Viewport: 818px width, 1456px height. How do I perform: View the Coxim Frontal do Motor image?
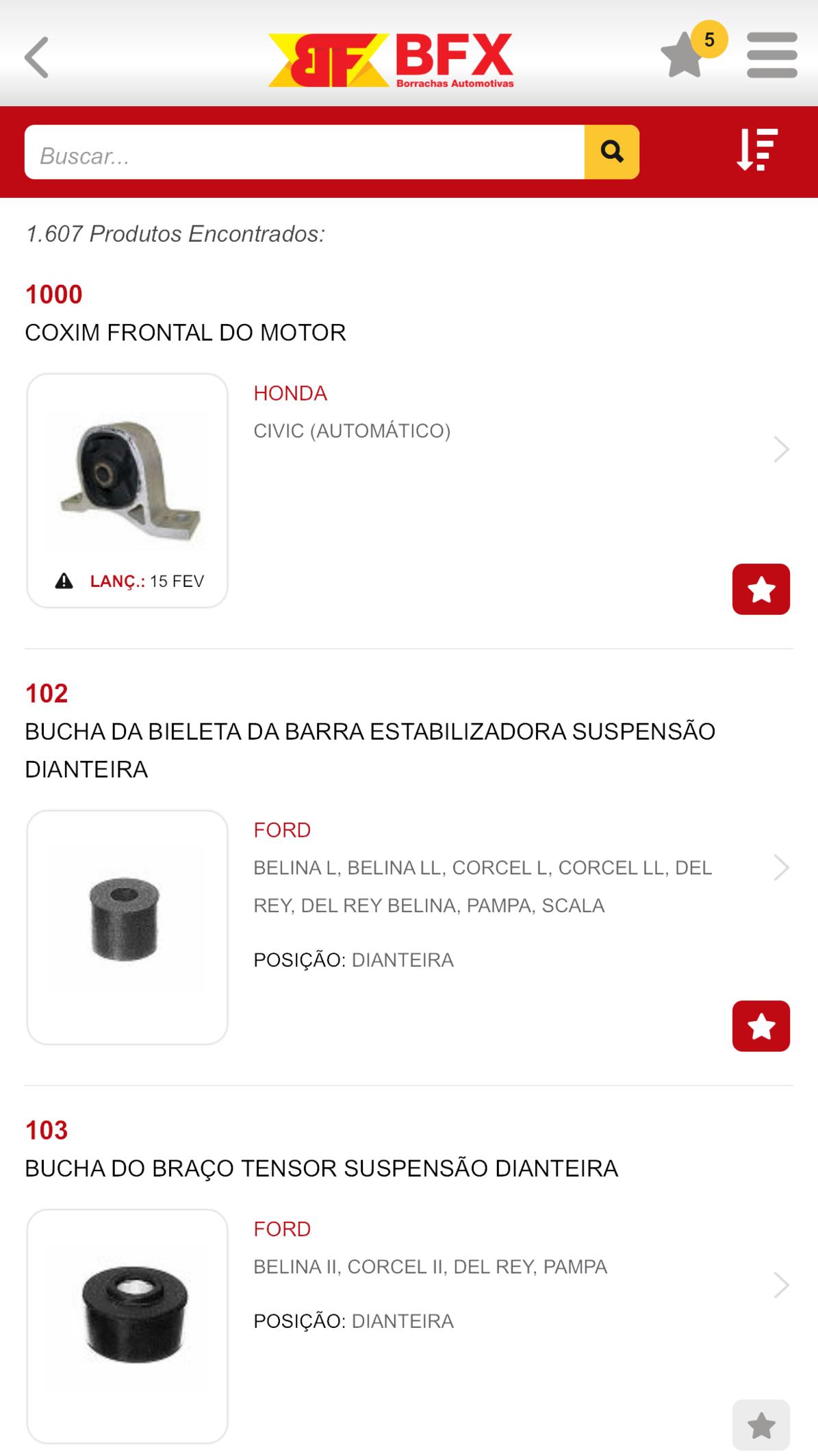(x=127, y=490)
